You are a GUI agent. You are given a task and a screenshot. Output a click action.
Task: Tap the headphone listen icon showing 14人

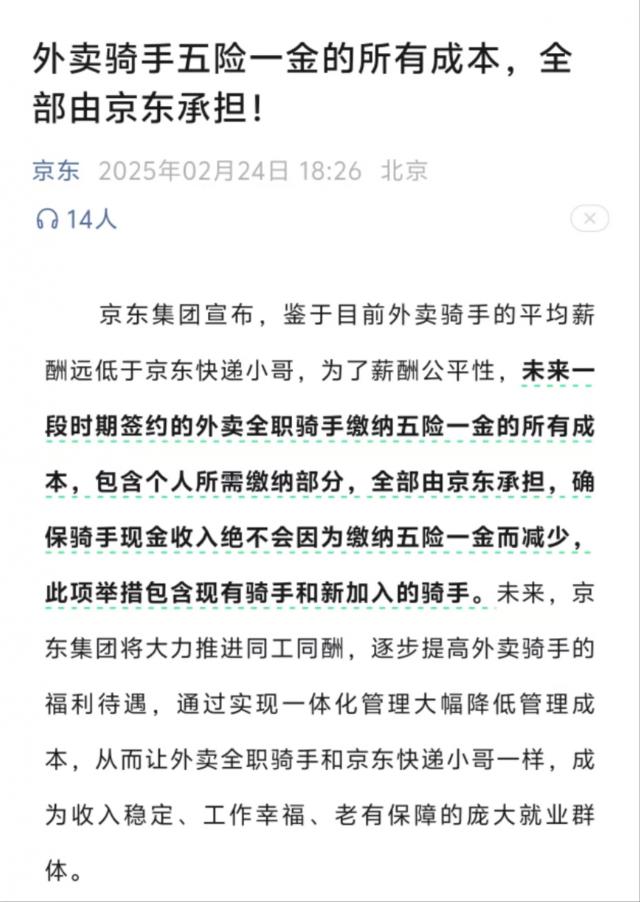point(47,220)
